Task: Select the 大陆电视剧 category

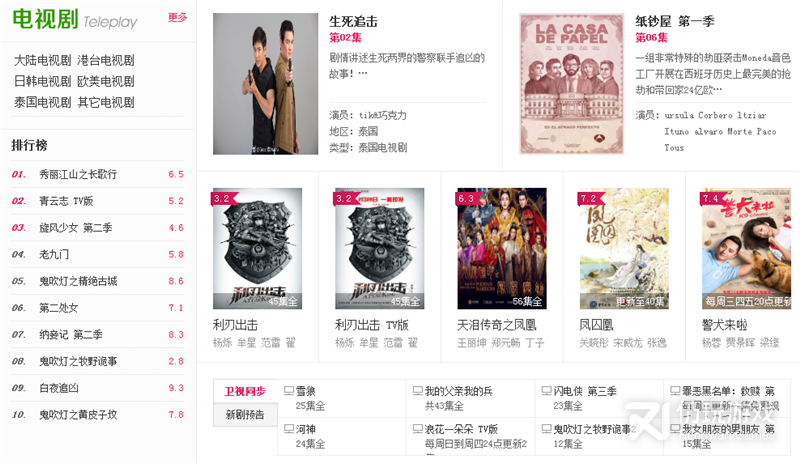Action: (42, 60)
